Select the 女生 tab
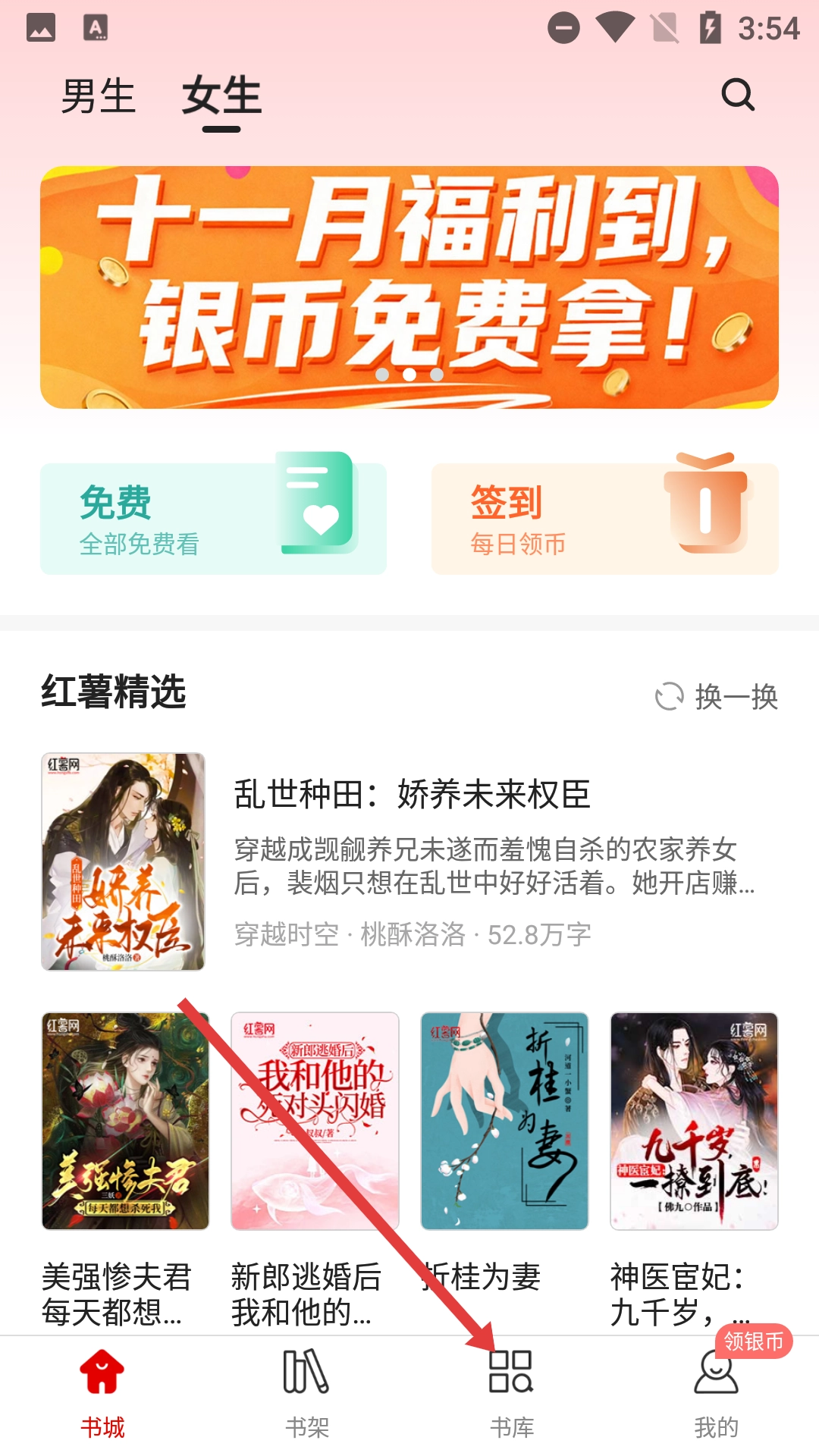 coord(221,97)
